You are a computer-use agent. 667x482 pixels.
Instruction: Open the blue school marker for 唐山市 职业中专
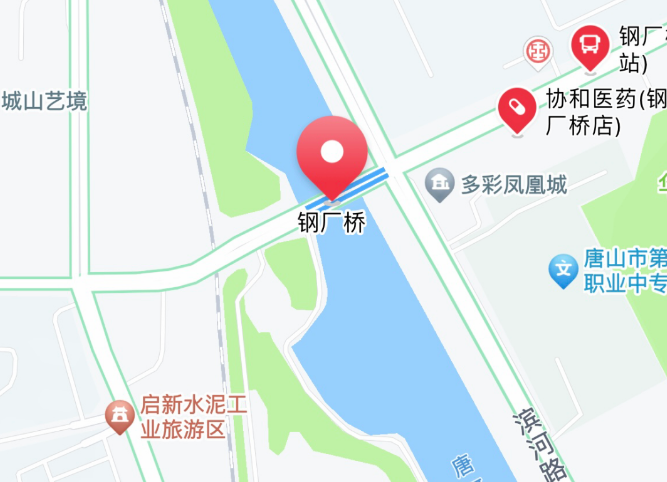tap(564, 270)
